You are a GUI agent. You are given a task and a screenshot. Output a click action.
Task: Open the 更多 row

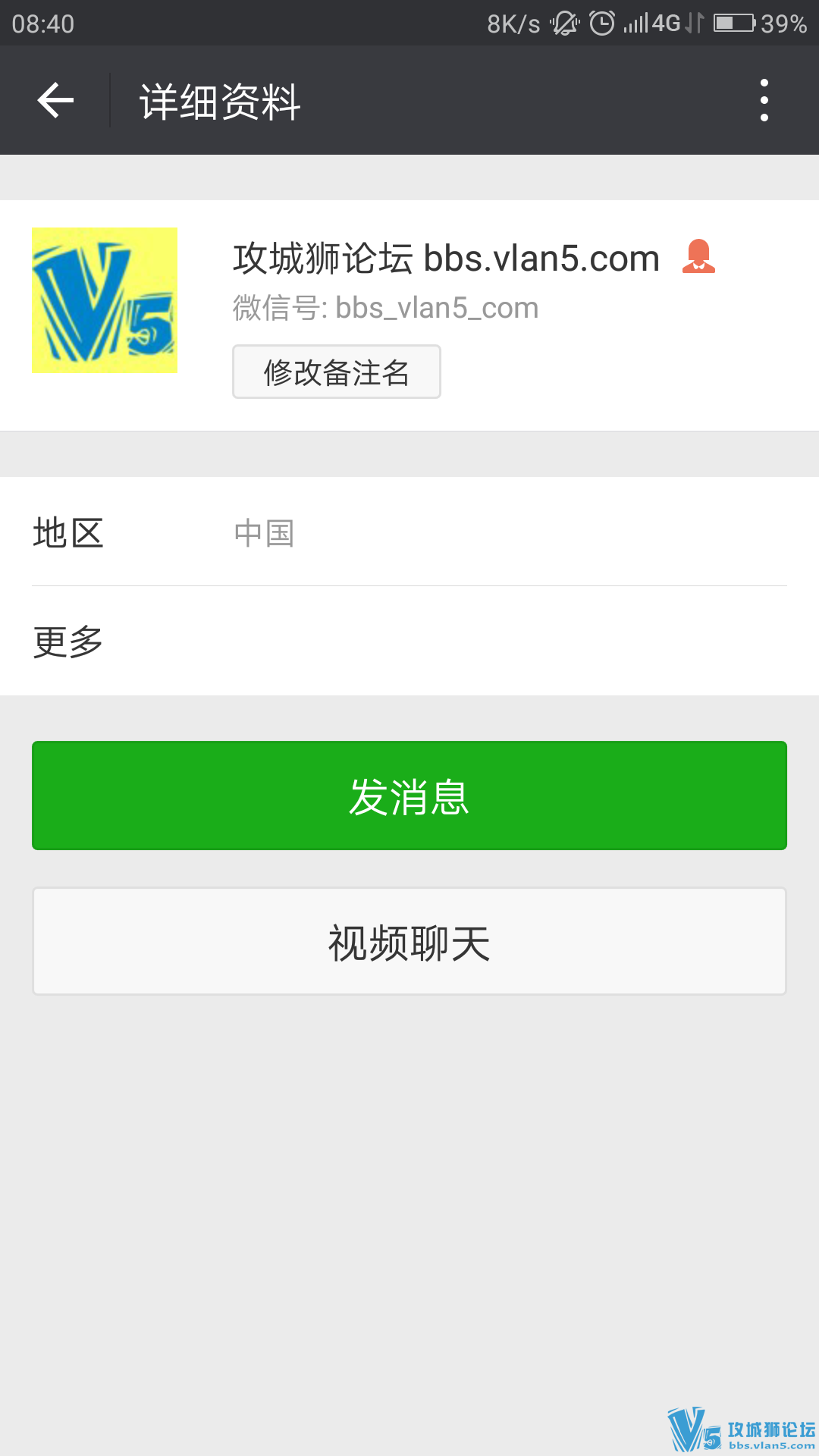(409, 642)
